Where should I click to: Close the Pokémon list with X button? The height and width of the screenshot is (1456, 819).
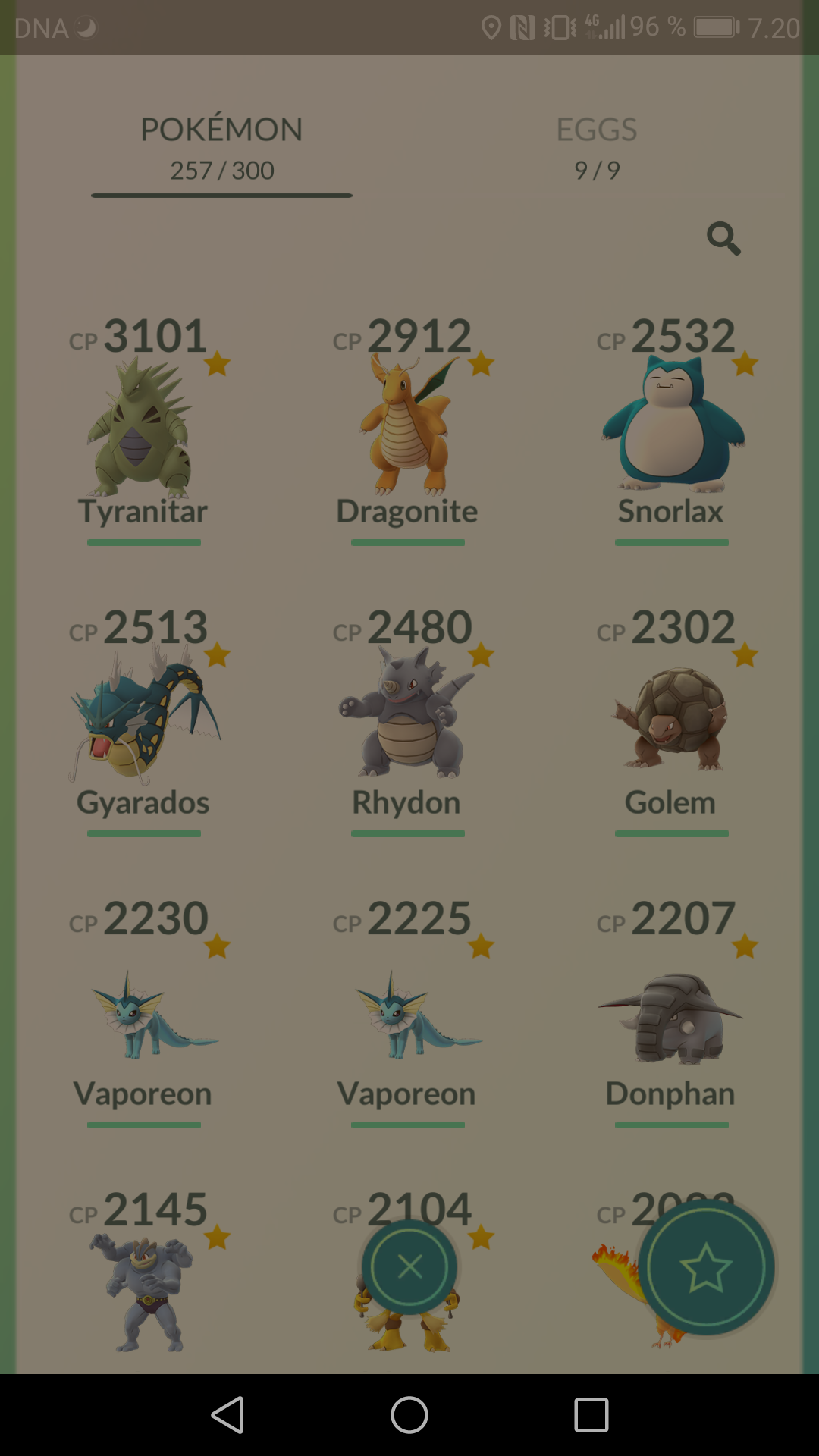[409, 1266]
